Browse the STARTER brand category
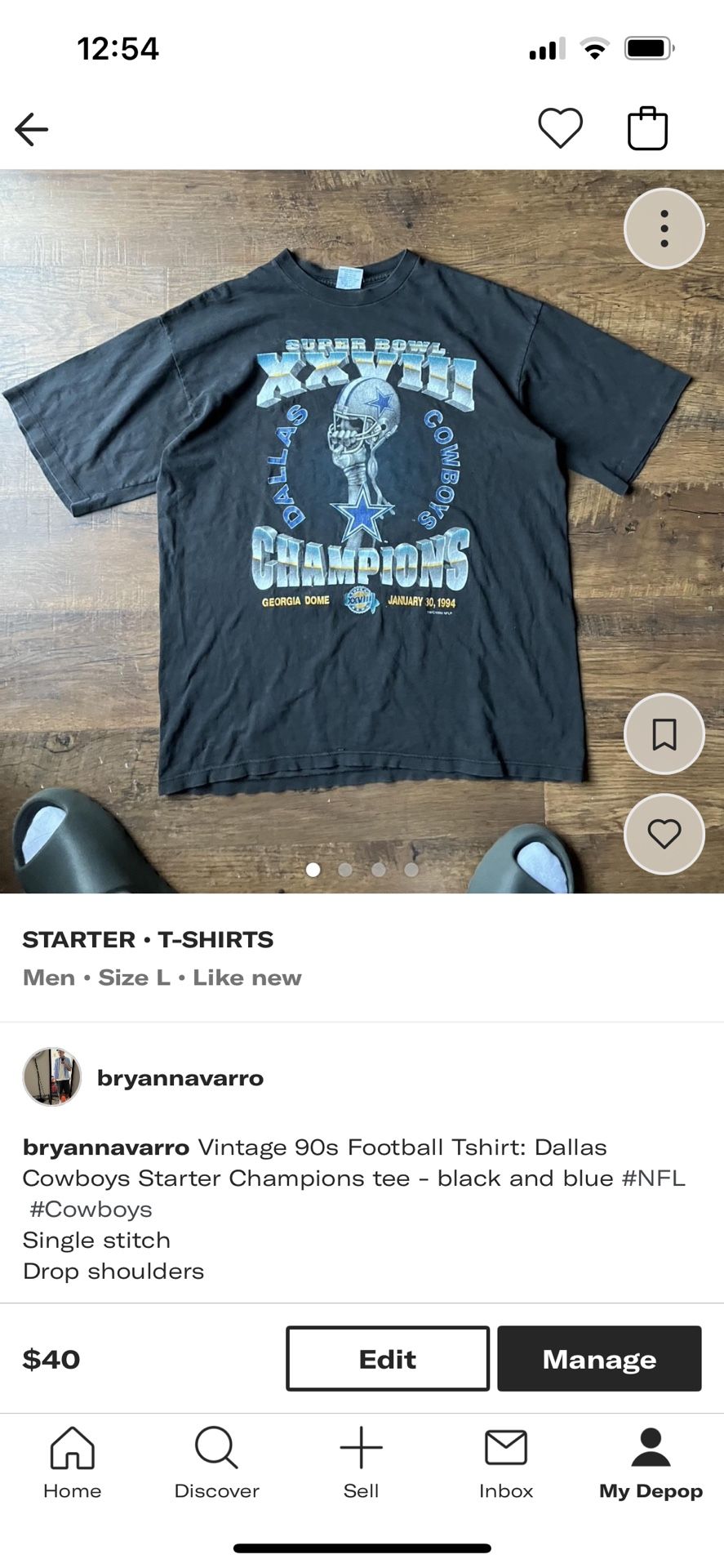 click(x=76, y=939)
